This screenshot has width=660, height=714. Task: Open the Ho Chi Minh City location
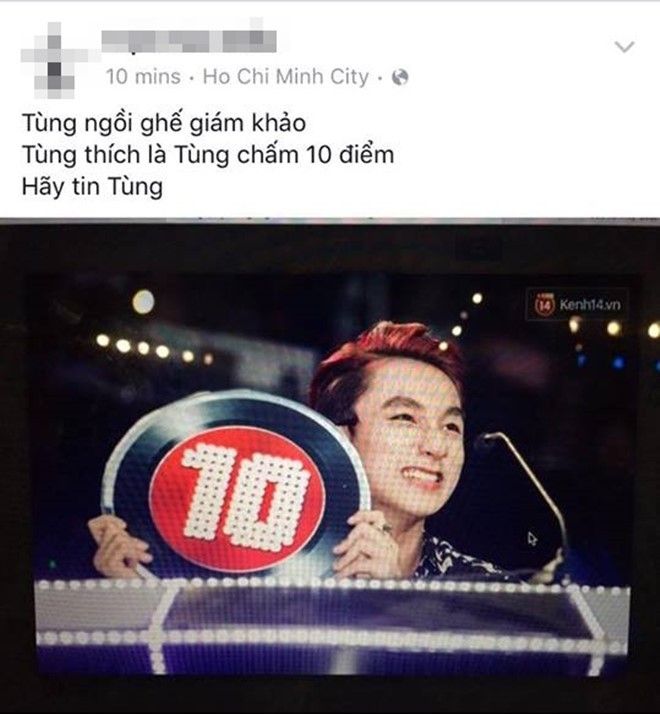pyautogui.click(x=285, y=77)
